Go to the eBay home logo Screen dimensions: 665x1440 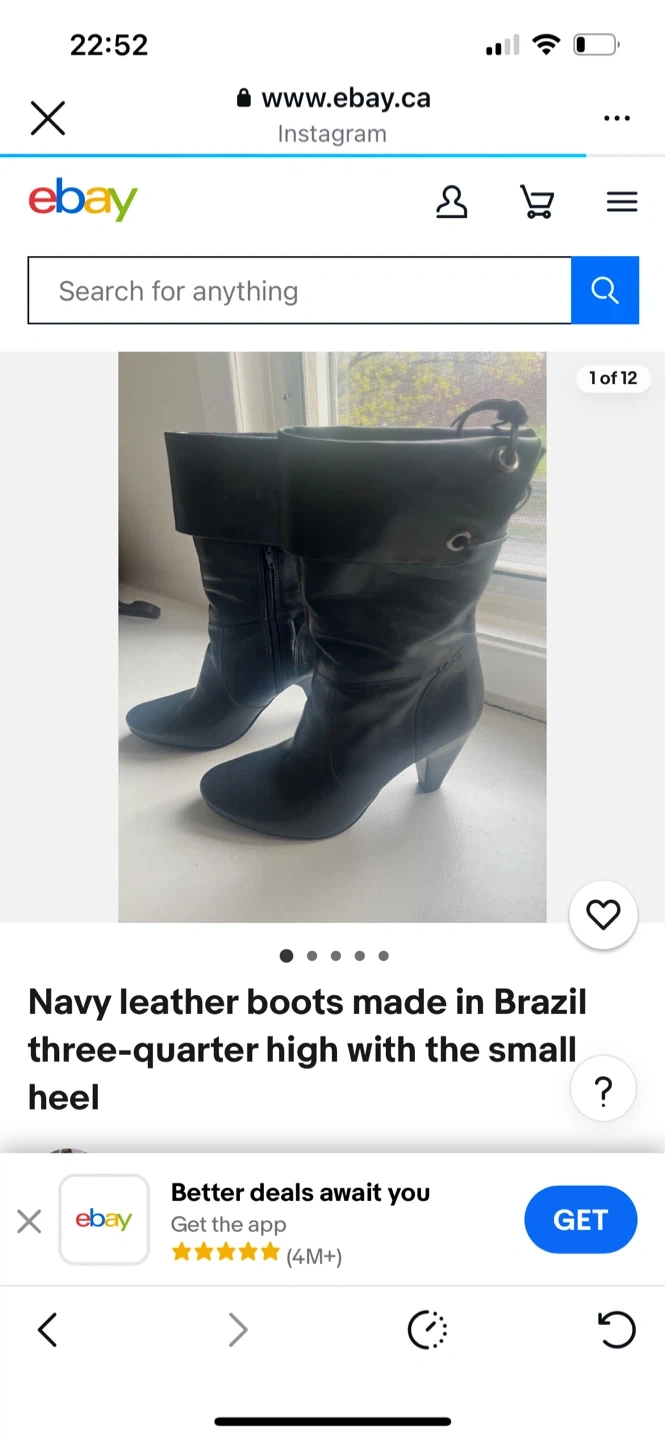[x=83, y=201]
